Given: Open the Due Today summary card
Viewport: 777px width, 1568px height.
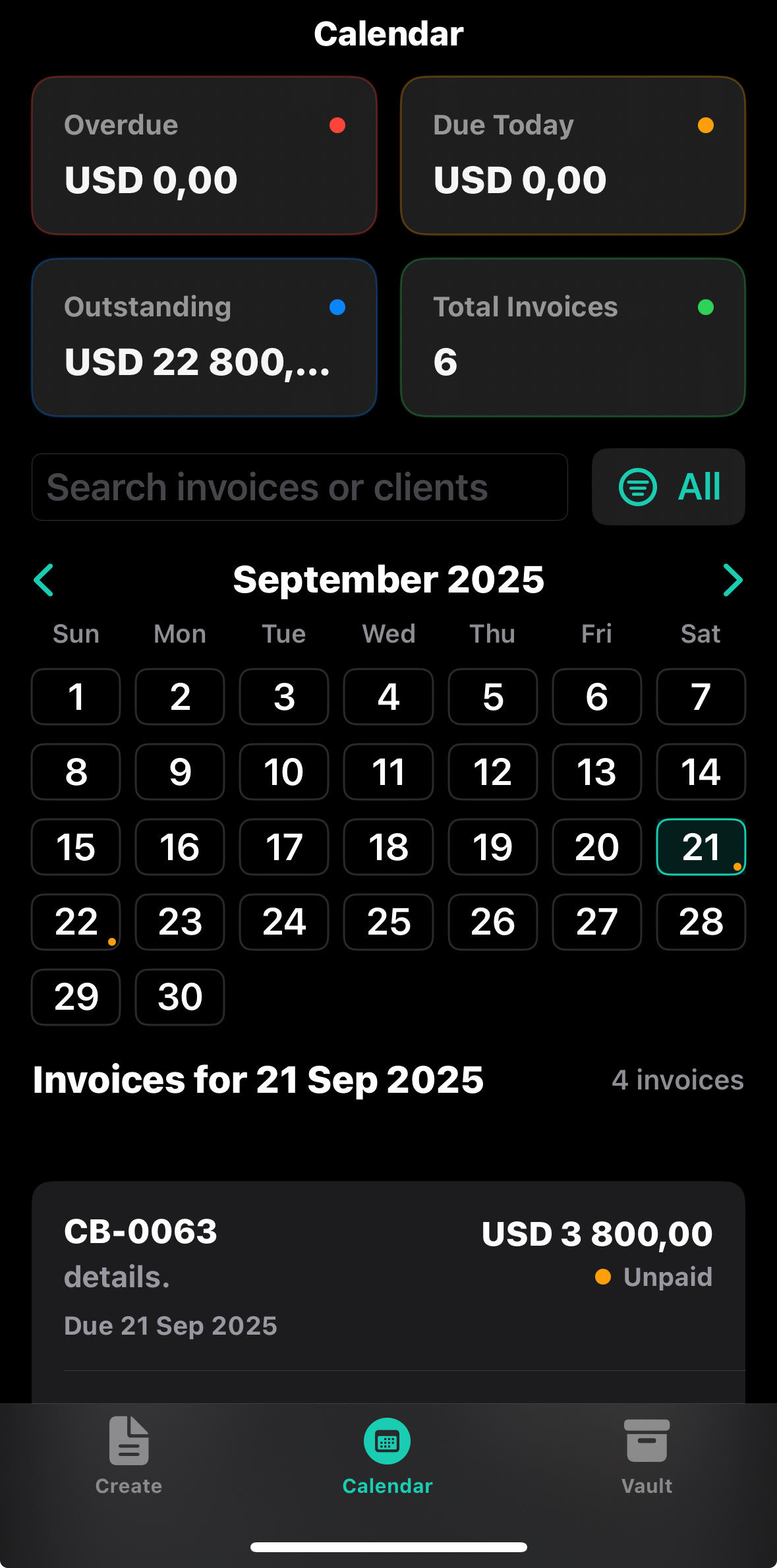Looking at the screenshot, I should click(573, 156).
